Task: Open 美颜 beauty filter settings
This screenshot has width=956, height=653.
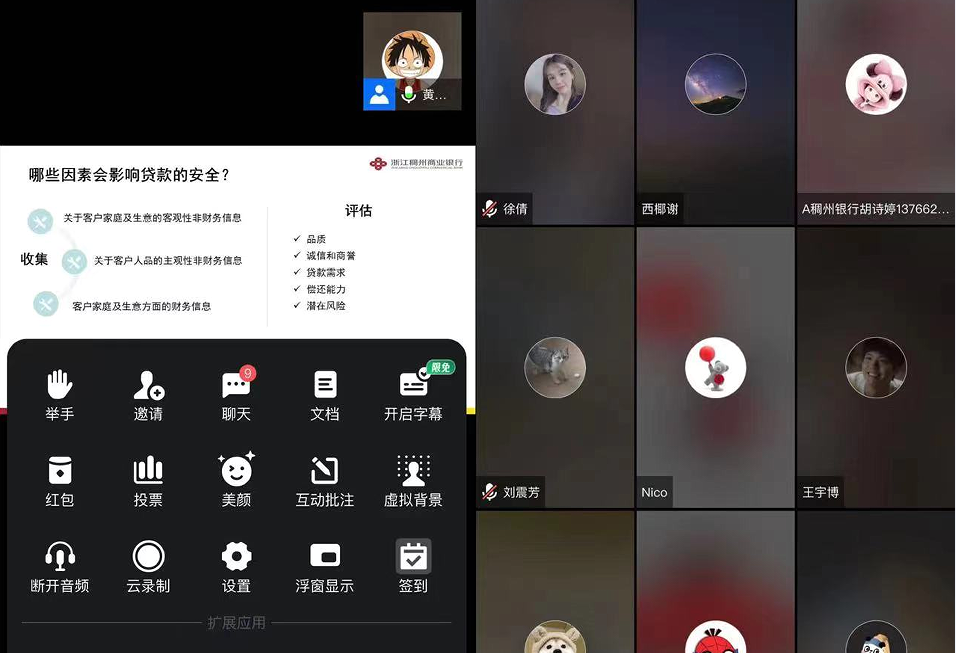Action: [236, 480]
